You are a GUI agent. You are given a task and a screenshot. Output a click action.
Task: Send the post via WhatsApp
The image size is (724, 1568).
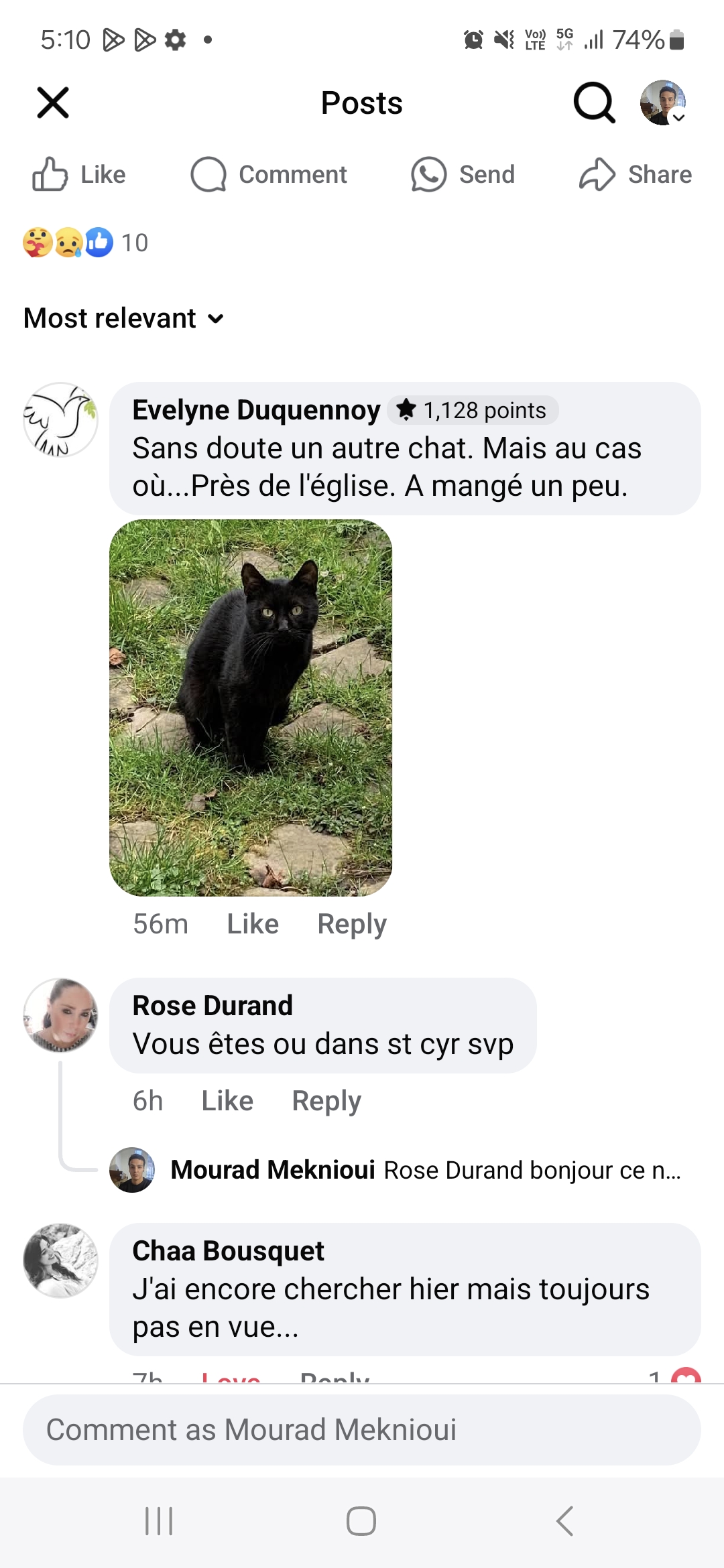[463, 175]
